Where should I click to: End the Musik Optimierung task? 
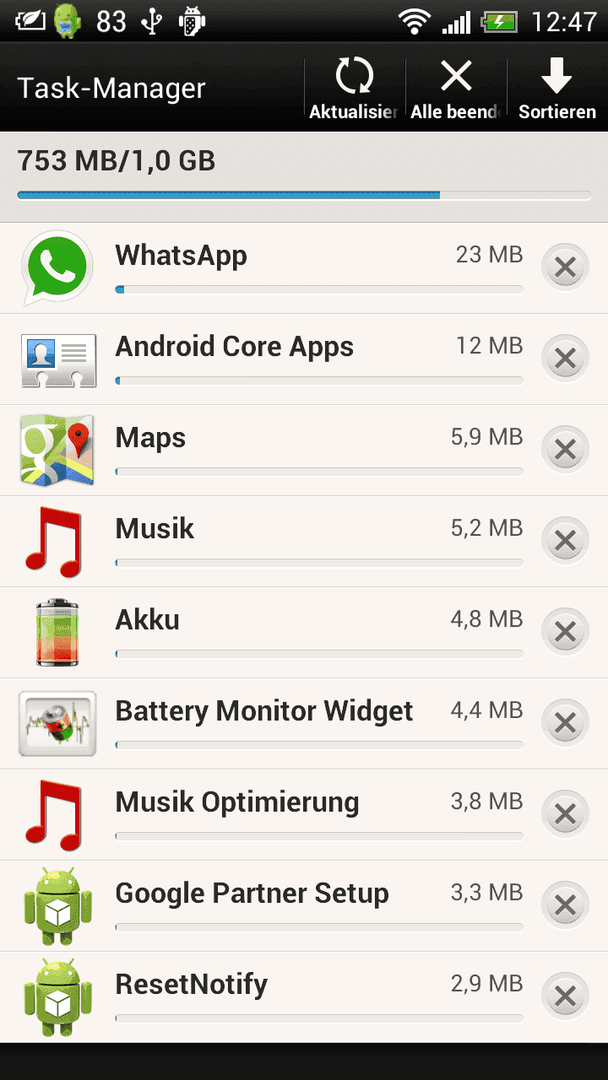click(565, 814)
